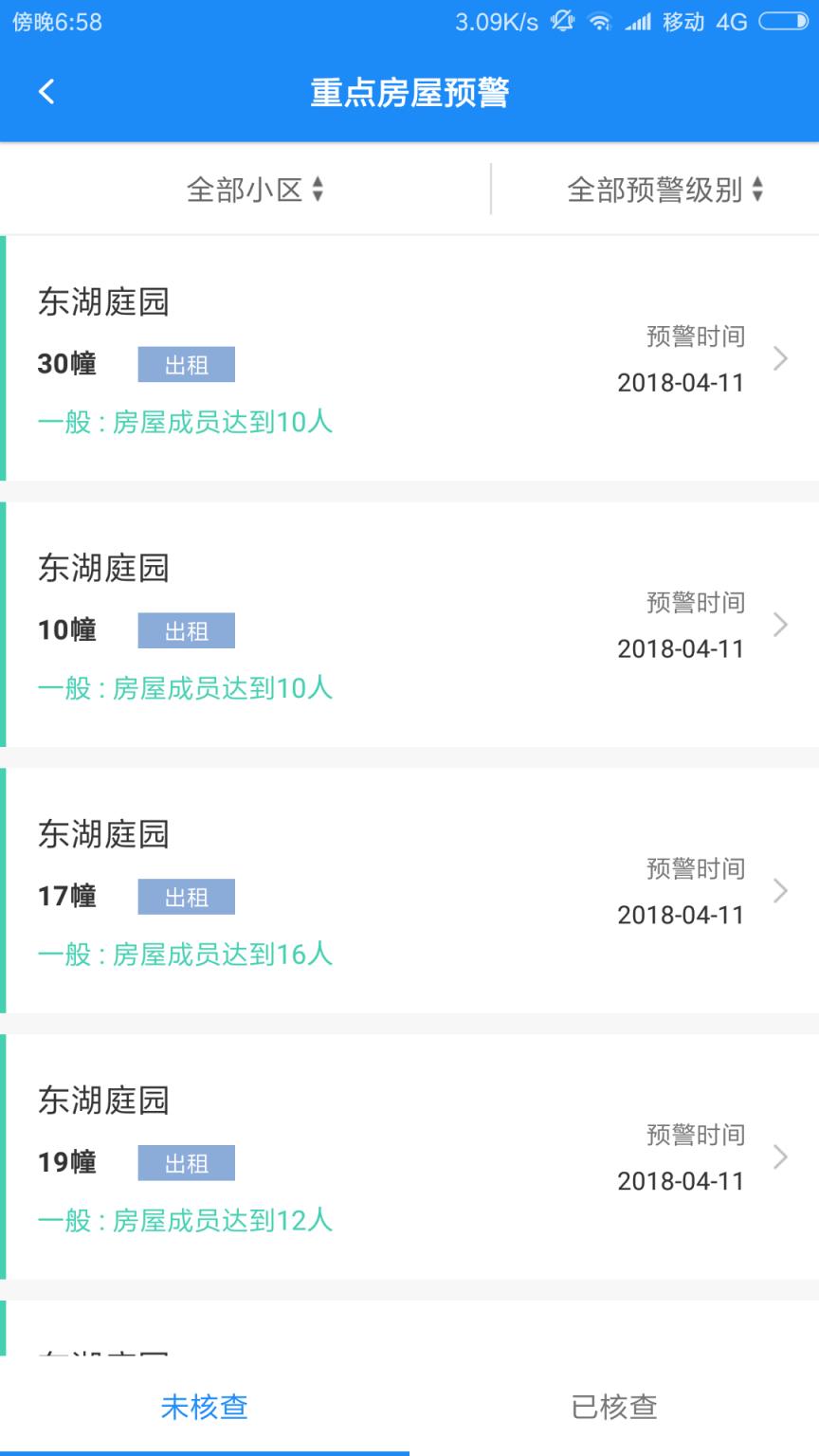
Task: Select the 未核查 tab
Action: click(205, 1409)
